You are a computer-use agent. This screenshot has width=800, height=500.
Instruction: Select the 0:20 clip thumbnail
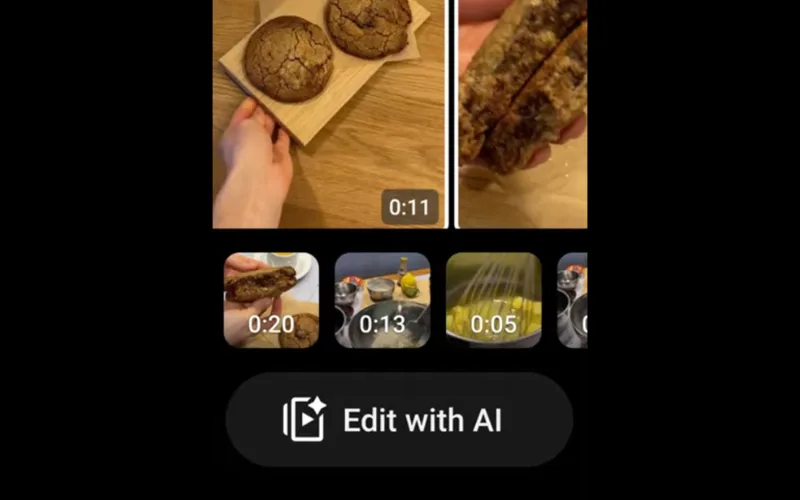tap(271, 300)
